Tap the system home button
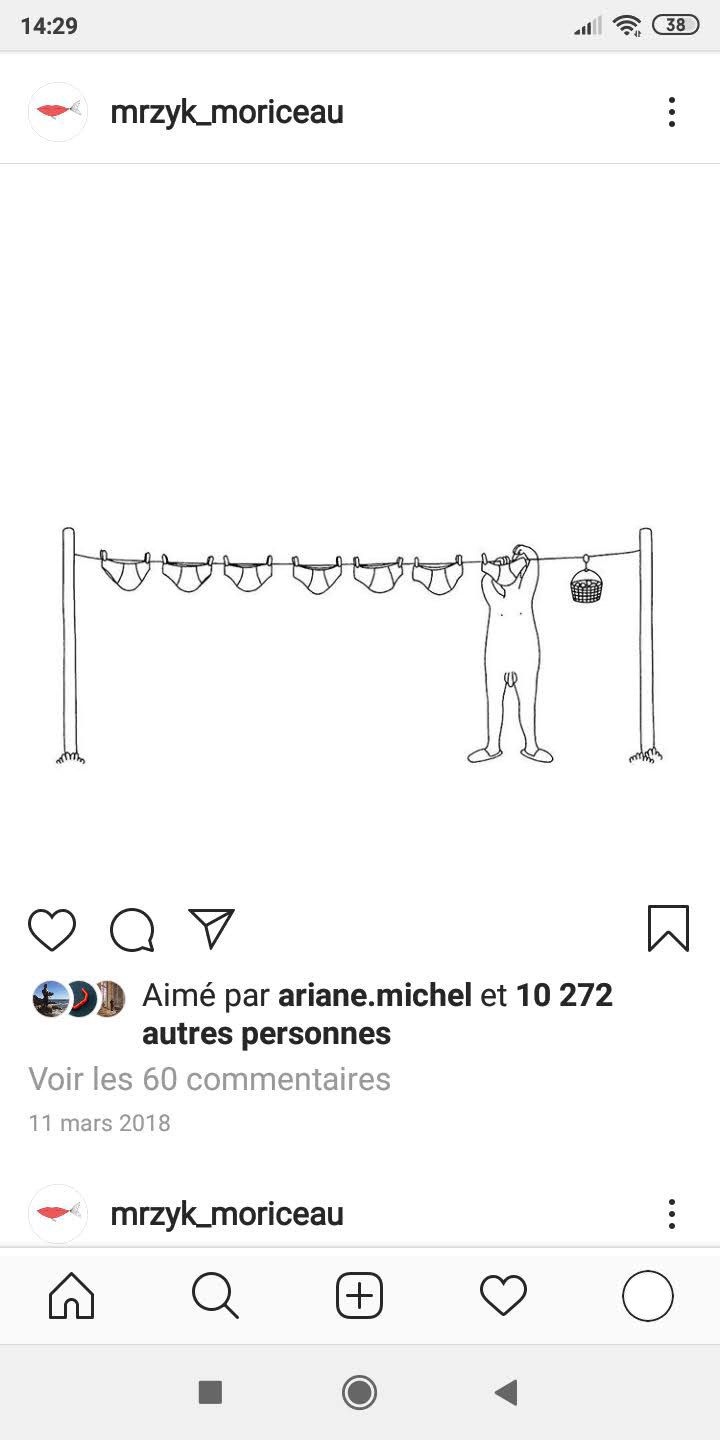This screenshot has height=1440, width=720. 359,1392
